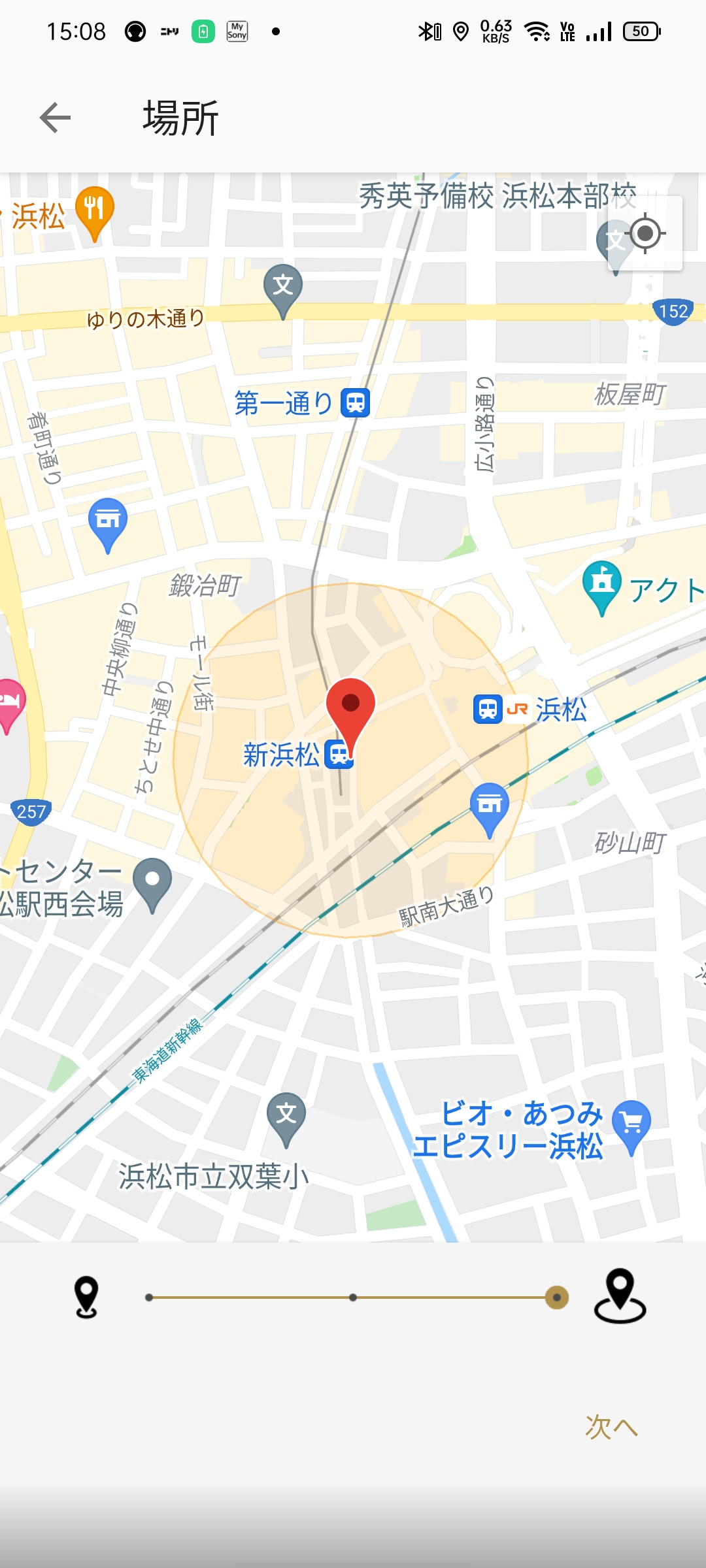Go back from the 場所 screen
The image size is (706, 1568).
(x=55, y=118)
